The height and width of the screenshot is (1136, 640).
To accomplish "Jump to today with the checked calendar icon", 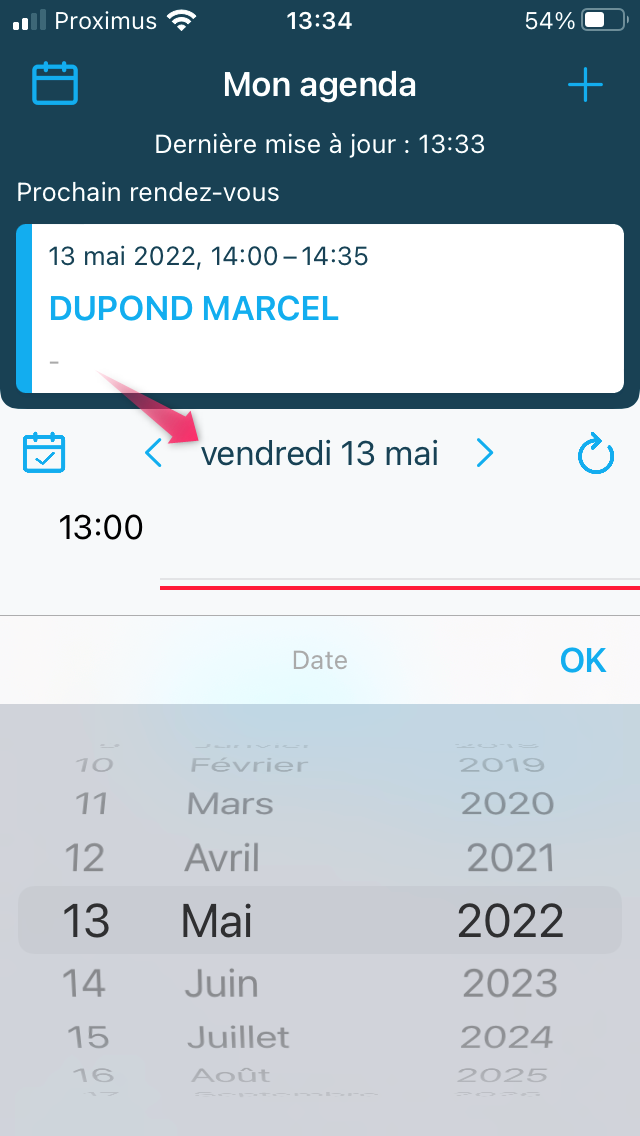I will (x=44, y=454).
